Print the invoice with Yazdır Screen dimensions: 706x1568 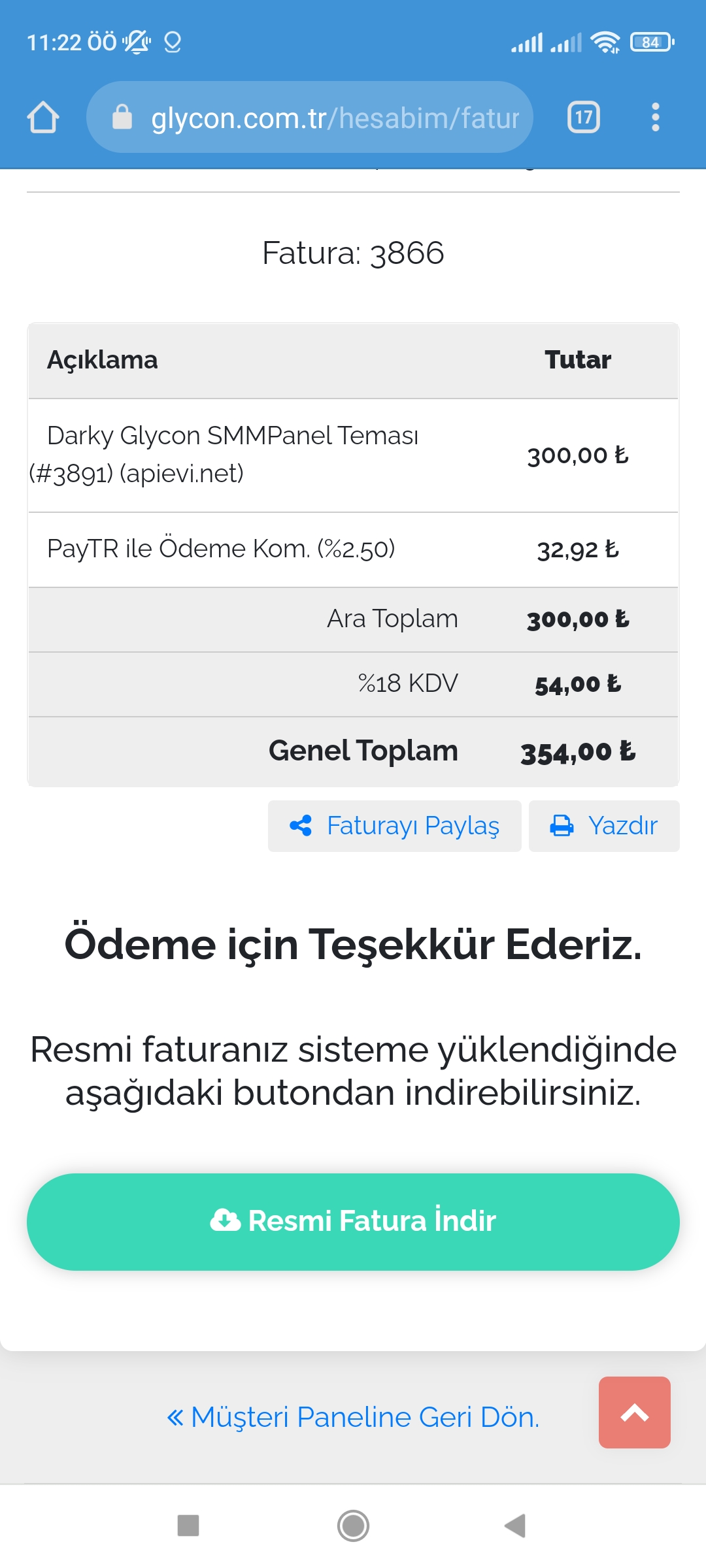604,826
